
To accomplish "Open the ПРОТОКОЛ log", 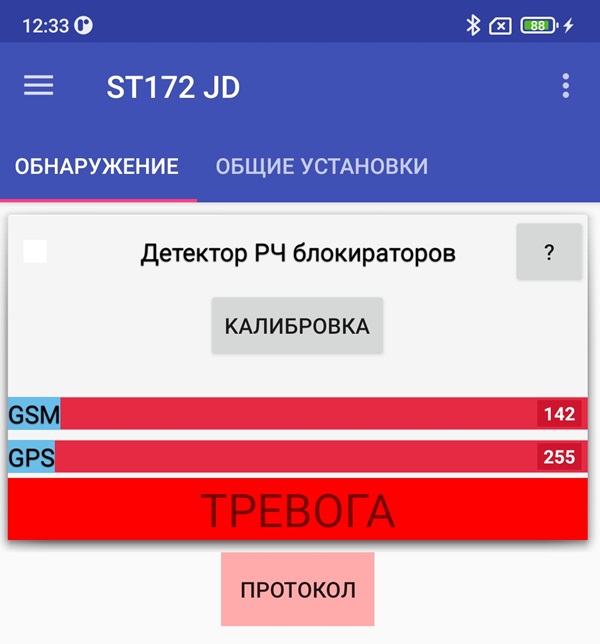I will click(x=298, y=589).
